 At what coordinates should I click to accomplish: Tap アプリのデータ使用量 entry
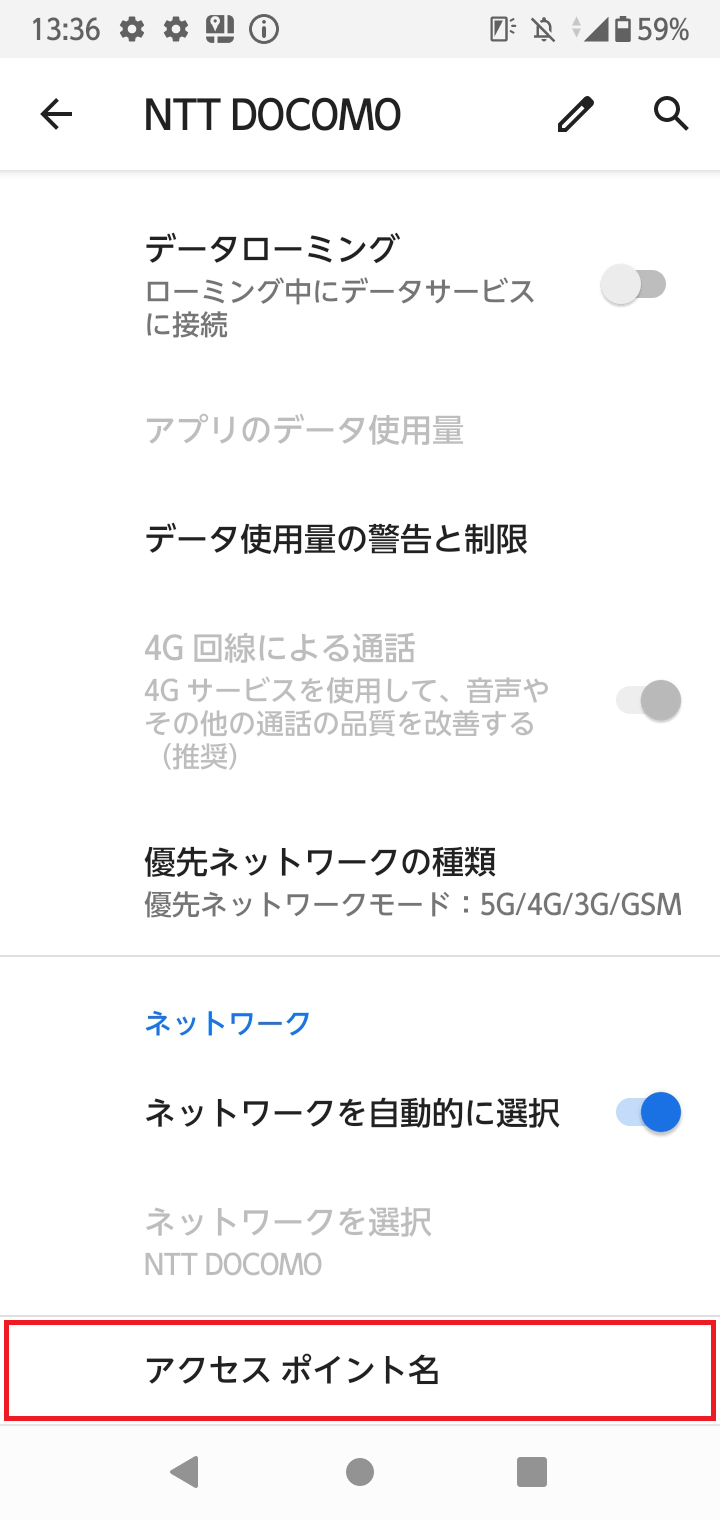(x=306, y=430)
